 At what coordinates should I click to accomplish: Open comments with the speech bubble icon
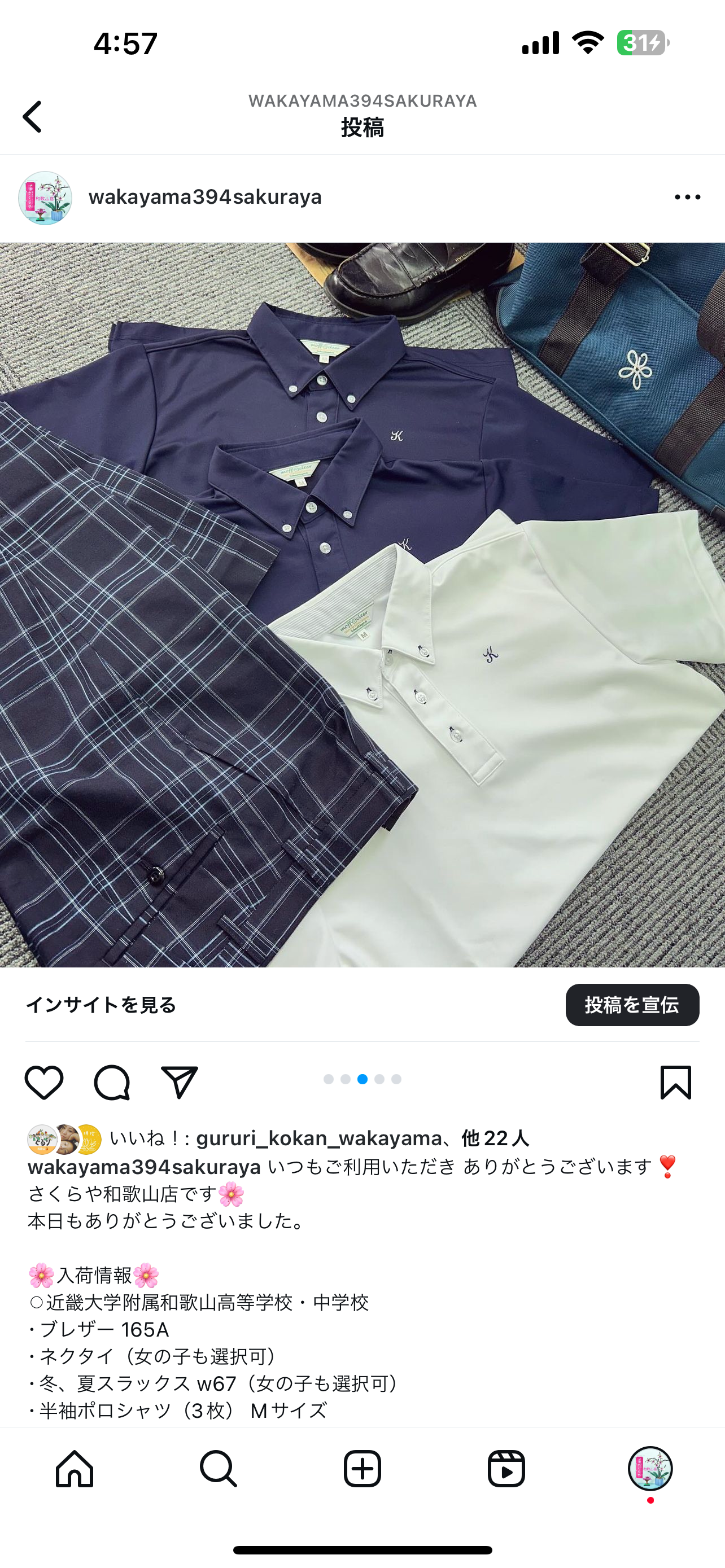pyautogui.click(x=112, y=1082)
